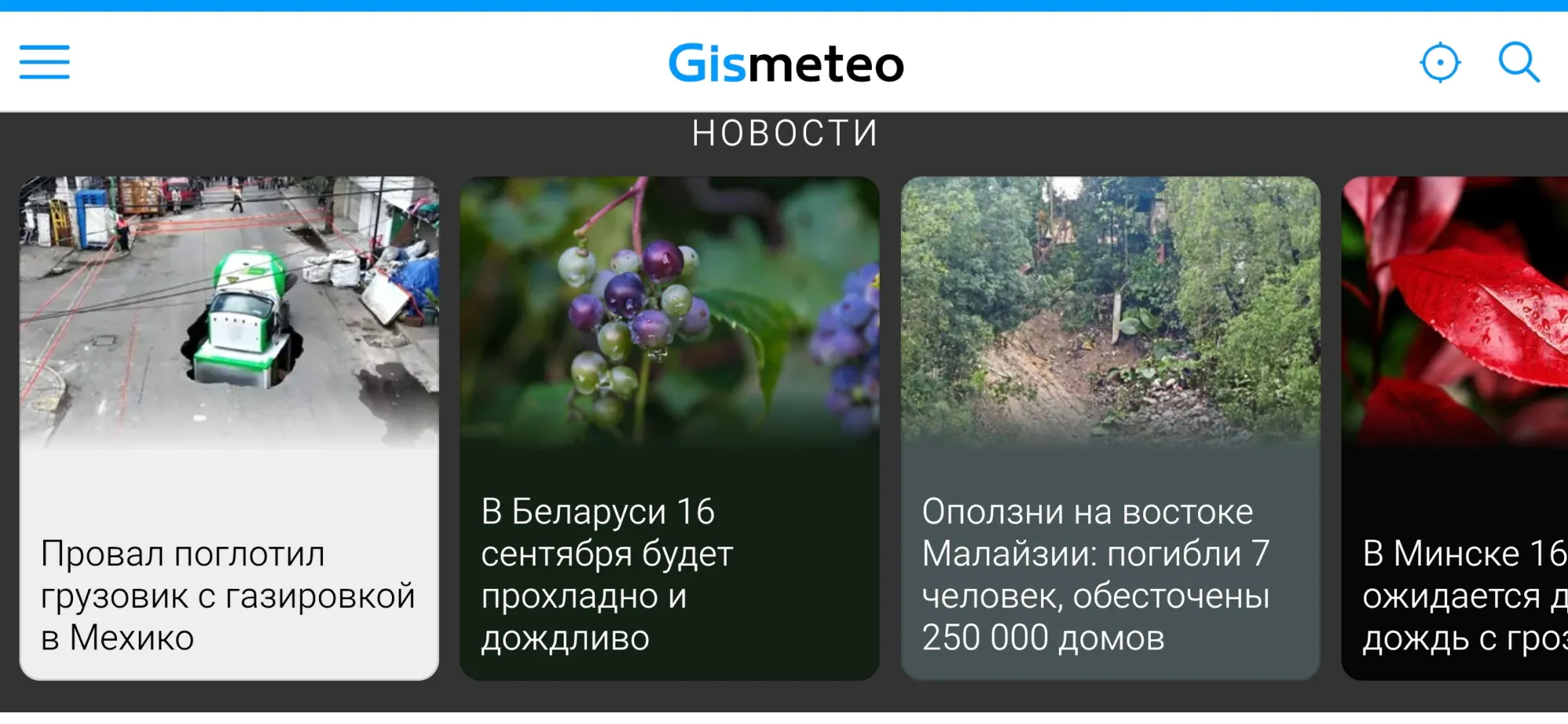Go to the Gismeteo home logo
1568x724 pixels.
coord(786,63)
